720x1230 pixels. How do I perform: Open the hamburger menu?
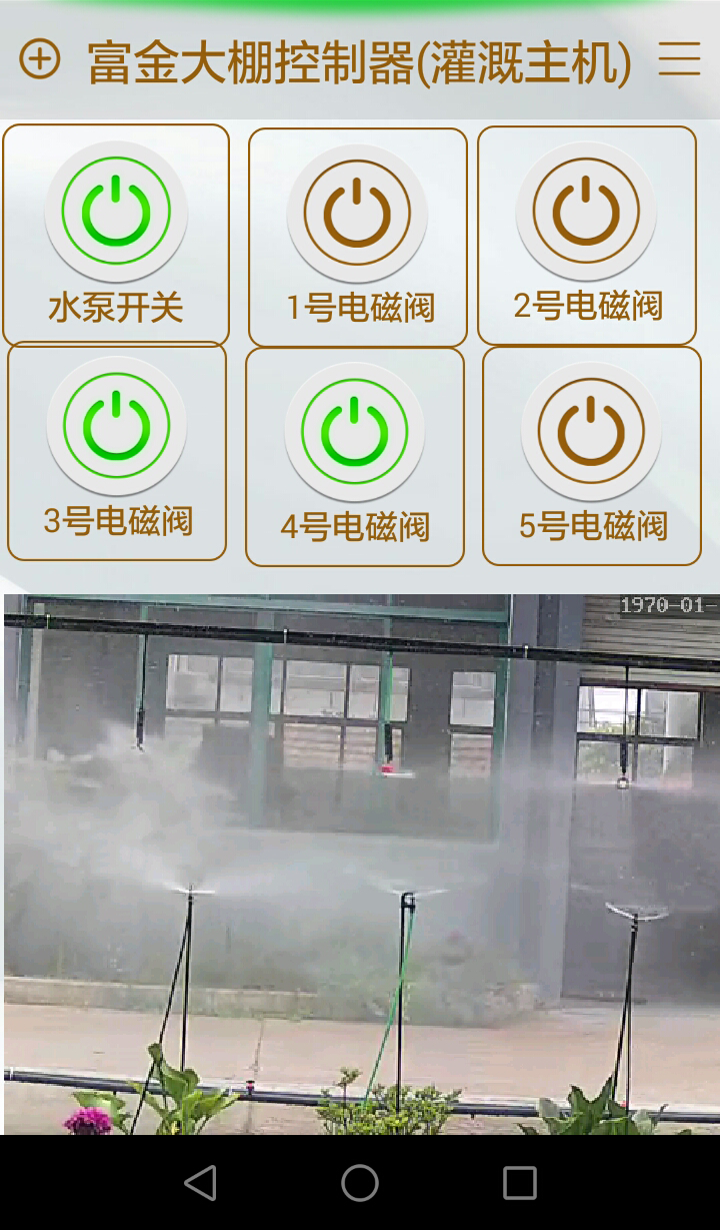point(679,60)
